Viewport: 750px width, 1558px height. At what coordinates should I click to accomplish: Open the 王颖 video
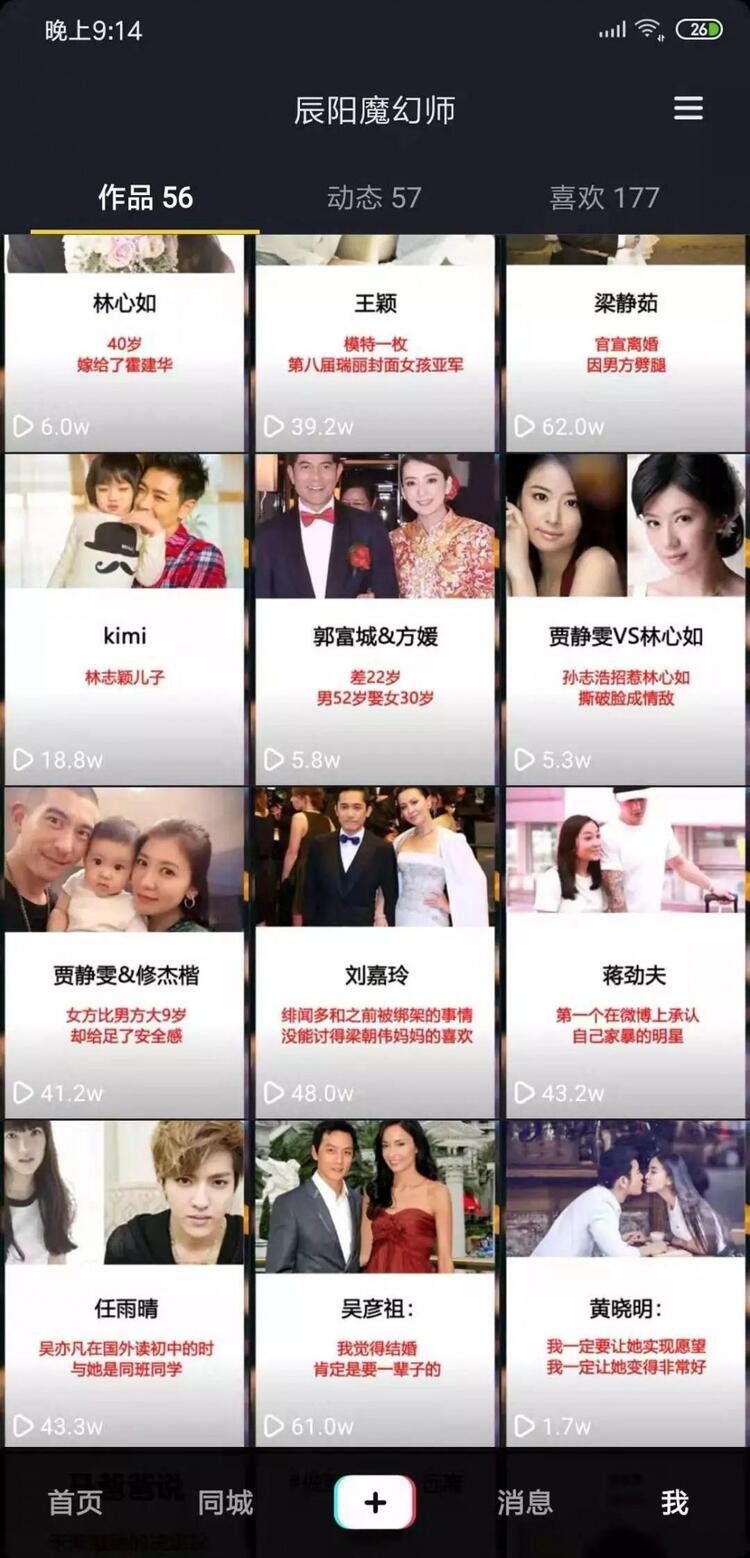point(375,340)
